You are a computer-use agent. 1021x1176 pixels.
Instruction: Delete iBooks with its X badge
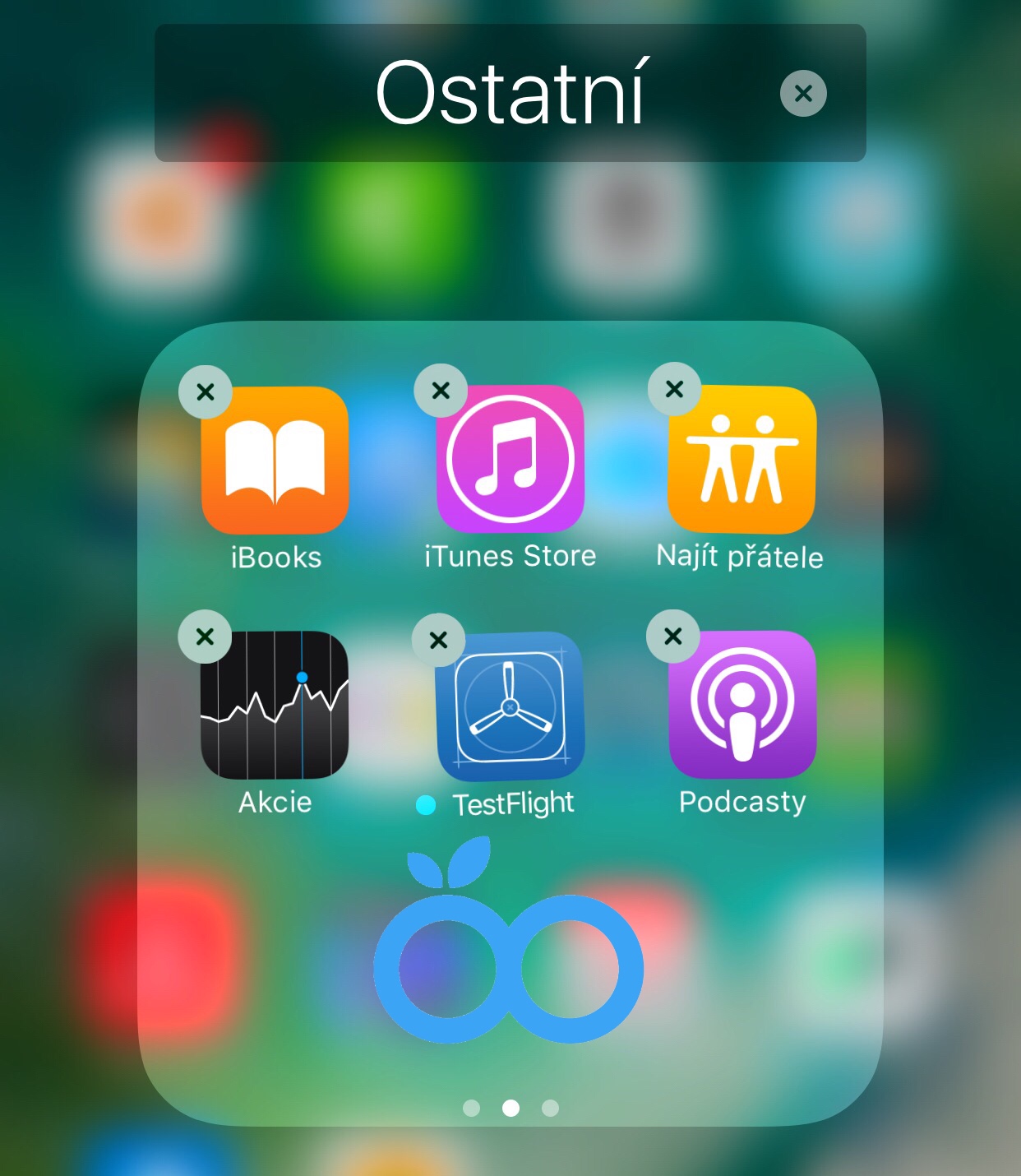click(206, 391)
